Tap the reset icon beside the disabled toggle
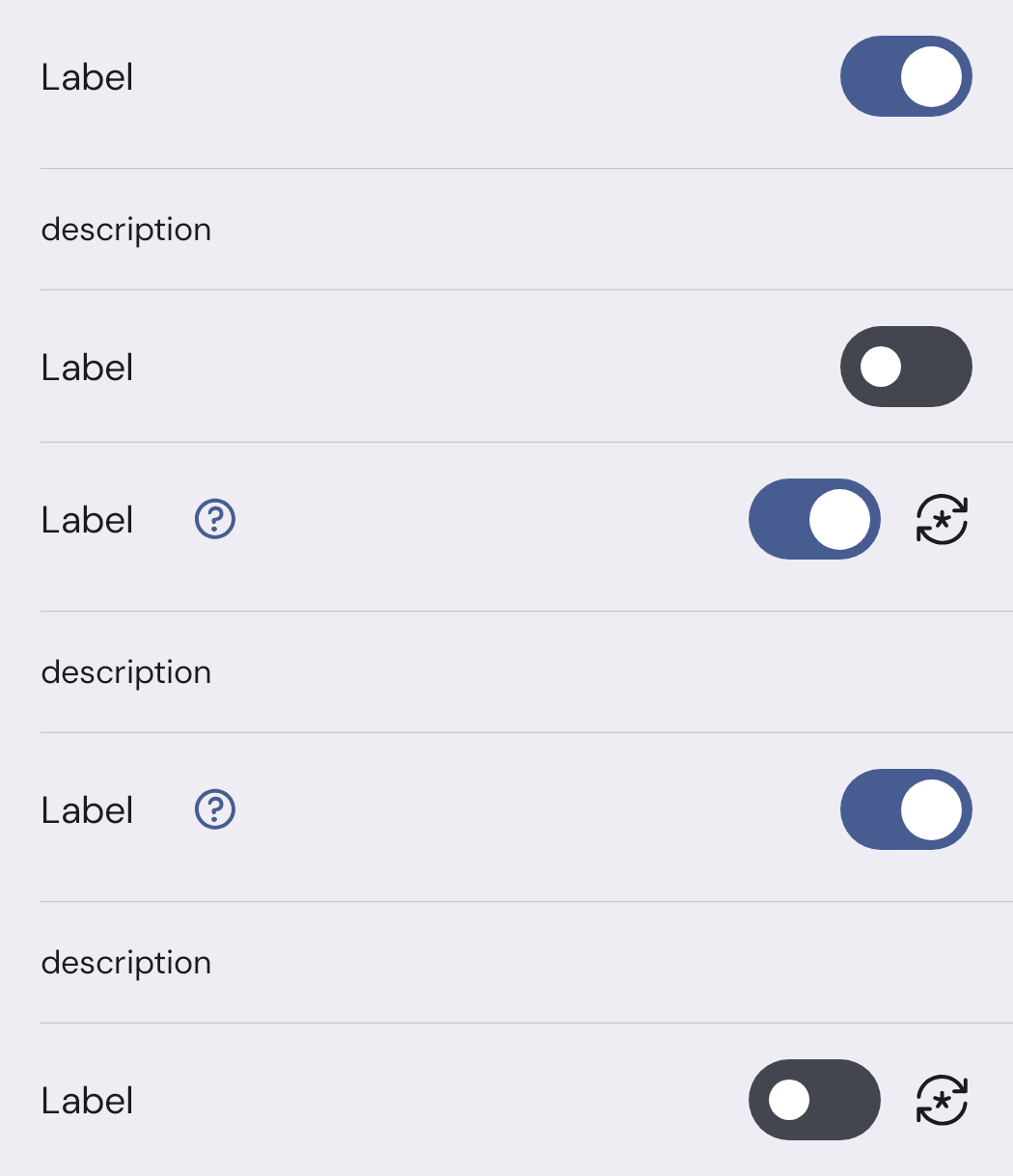 [x=942, y=1100]
